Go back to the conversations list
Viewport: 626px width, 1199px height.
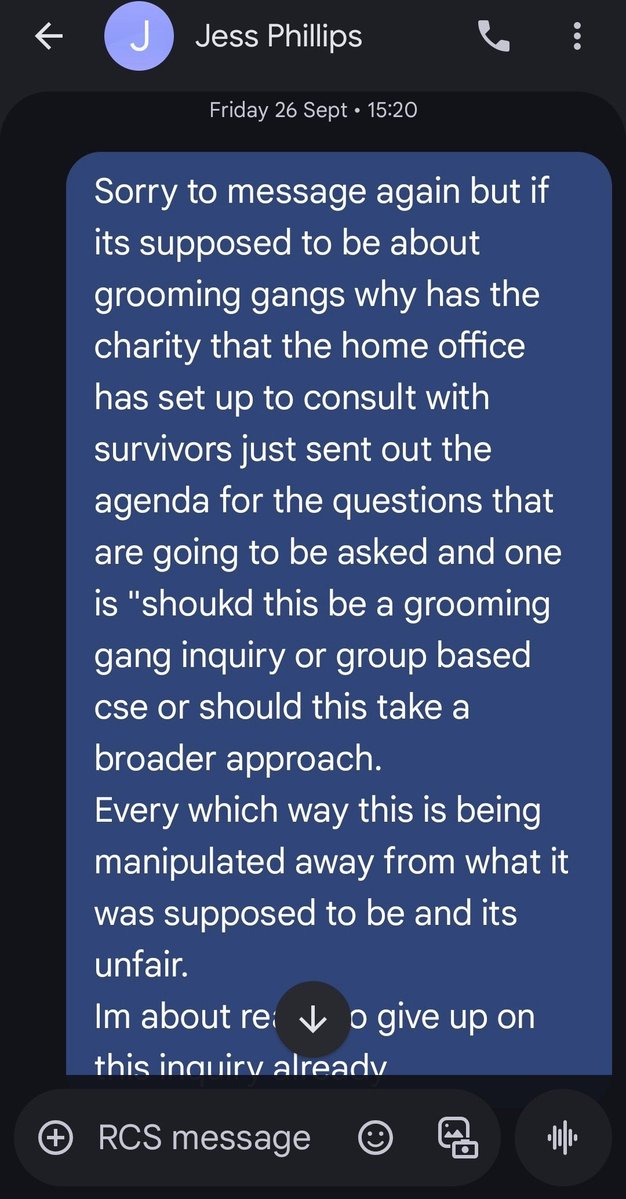(x=48, y=37)
